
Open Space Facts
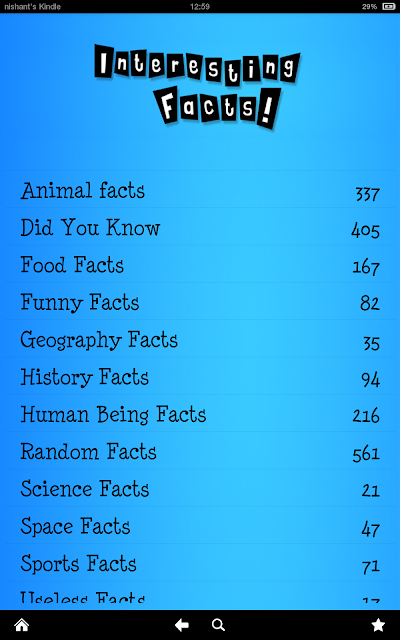click(x=200, y=526)
